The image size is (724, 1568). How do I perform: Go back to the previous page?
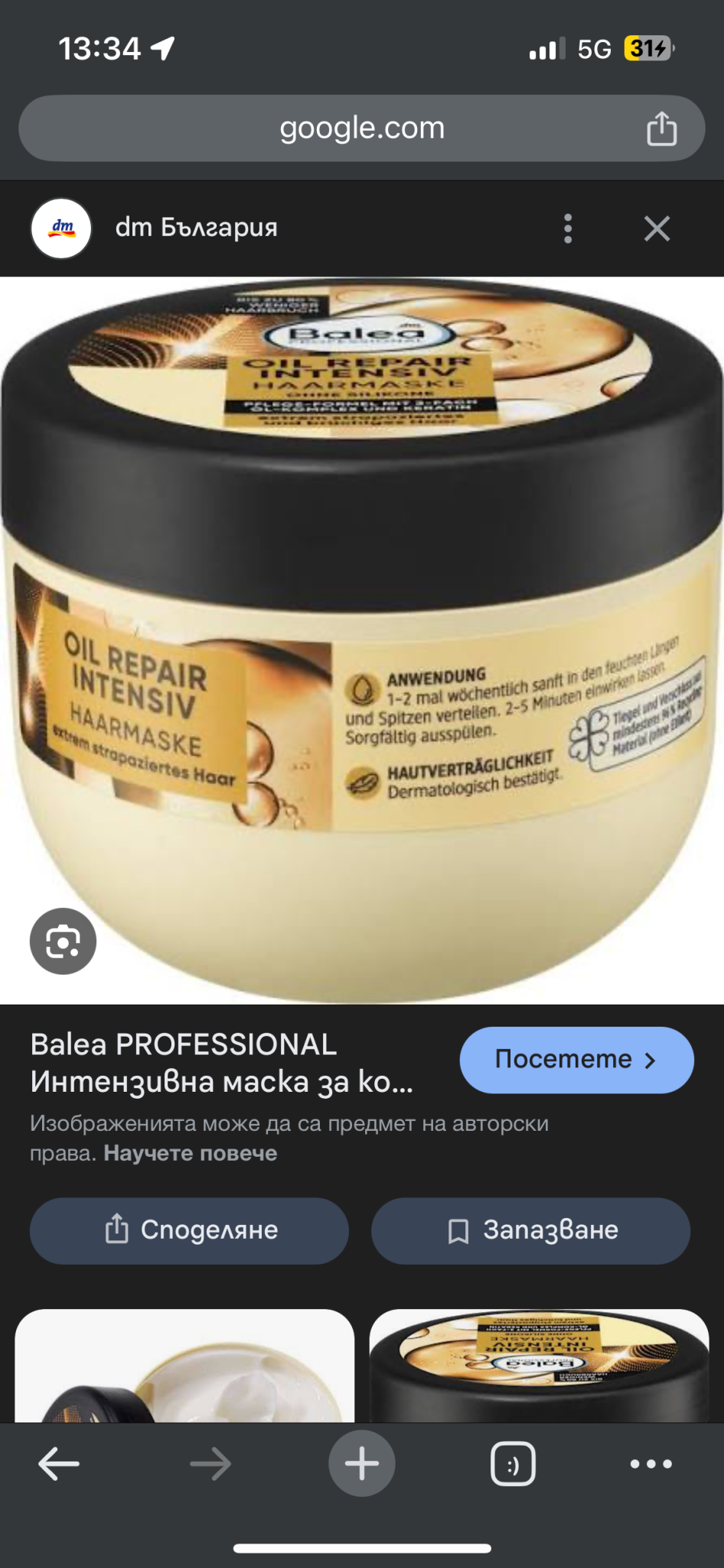(59, 1464)
